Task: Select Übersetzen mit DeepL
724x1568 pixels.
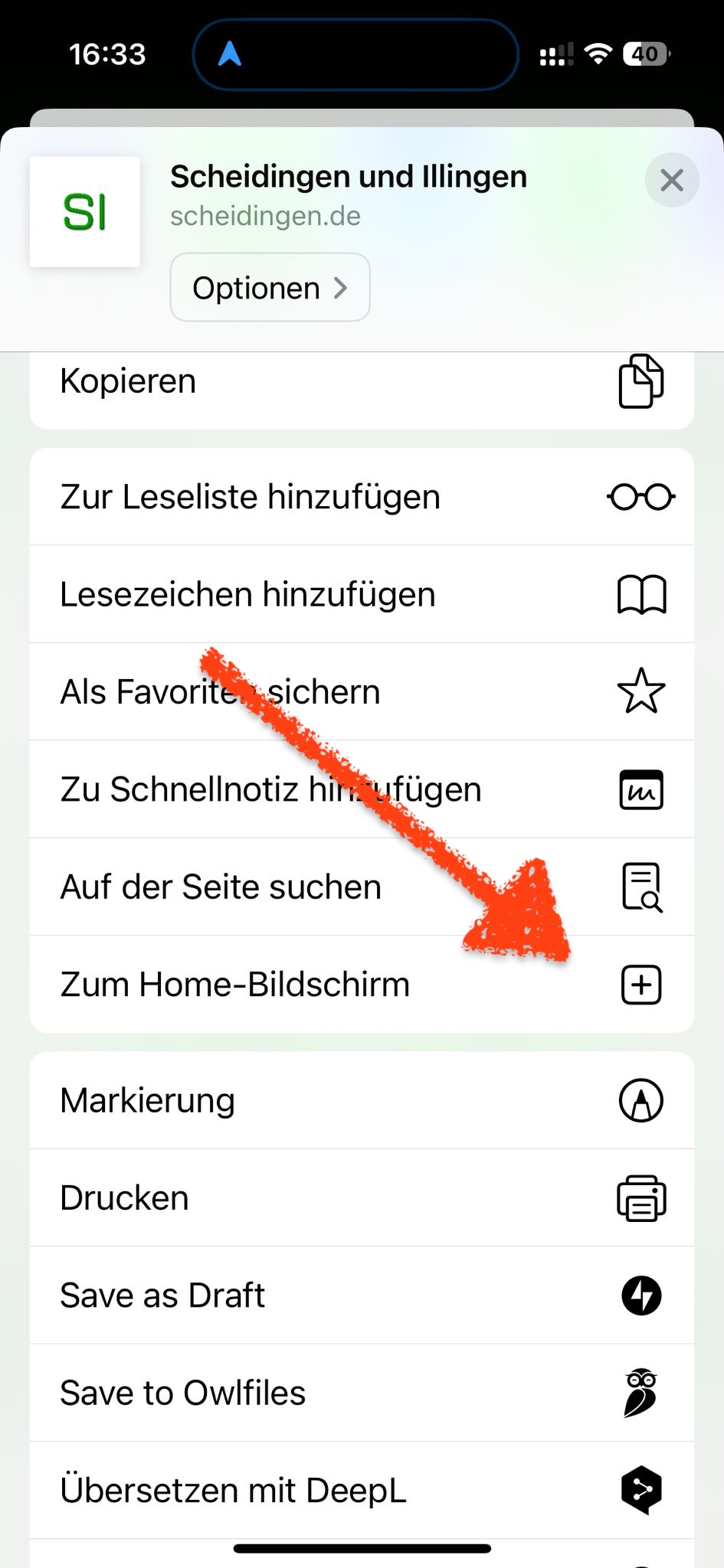Action: coord(362,1490)
